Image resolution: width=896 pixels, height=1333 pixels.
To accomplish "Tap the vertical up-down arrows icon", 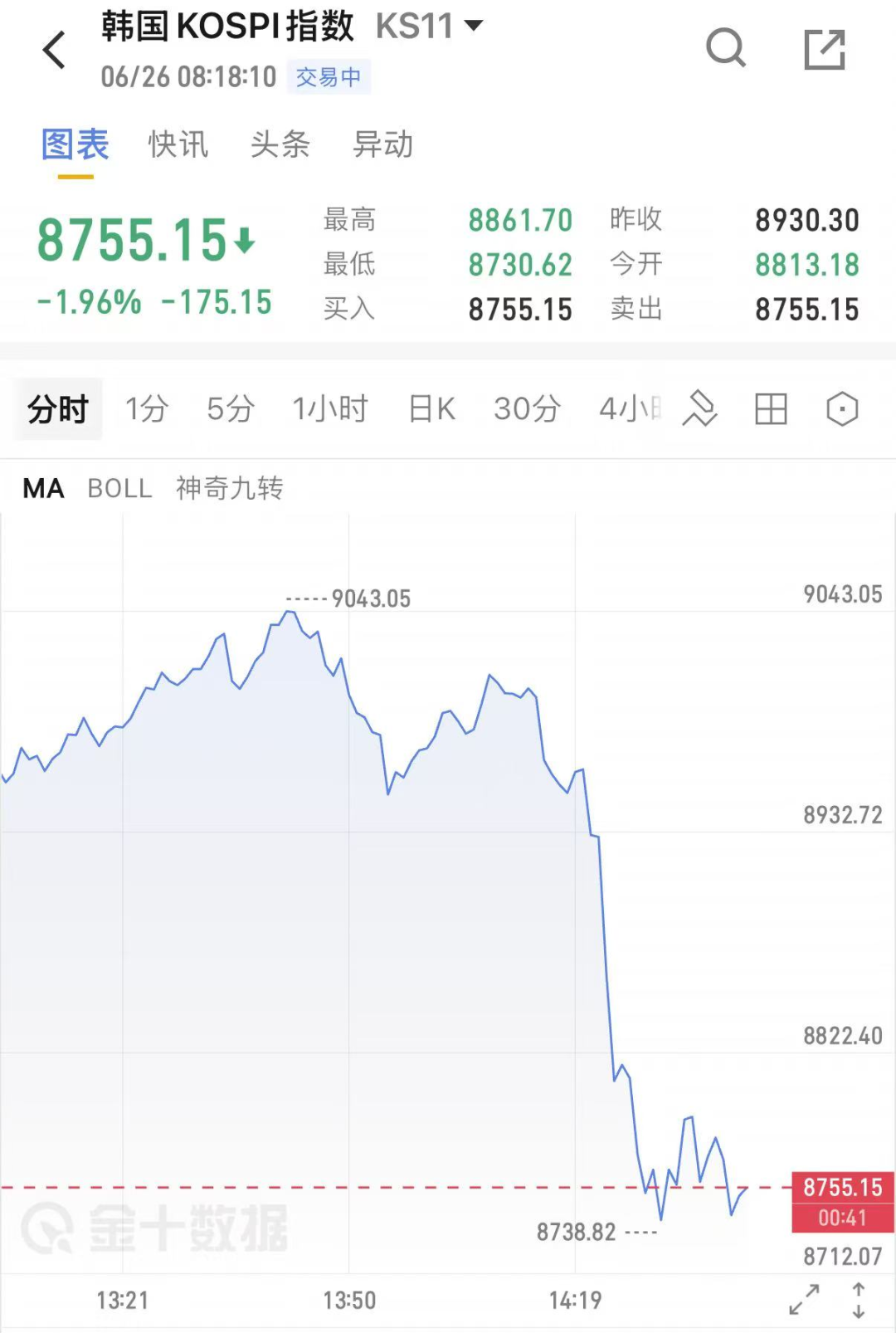I will click(x=859, y=1300).
